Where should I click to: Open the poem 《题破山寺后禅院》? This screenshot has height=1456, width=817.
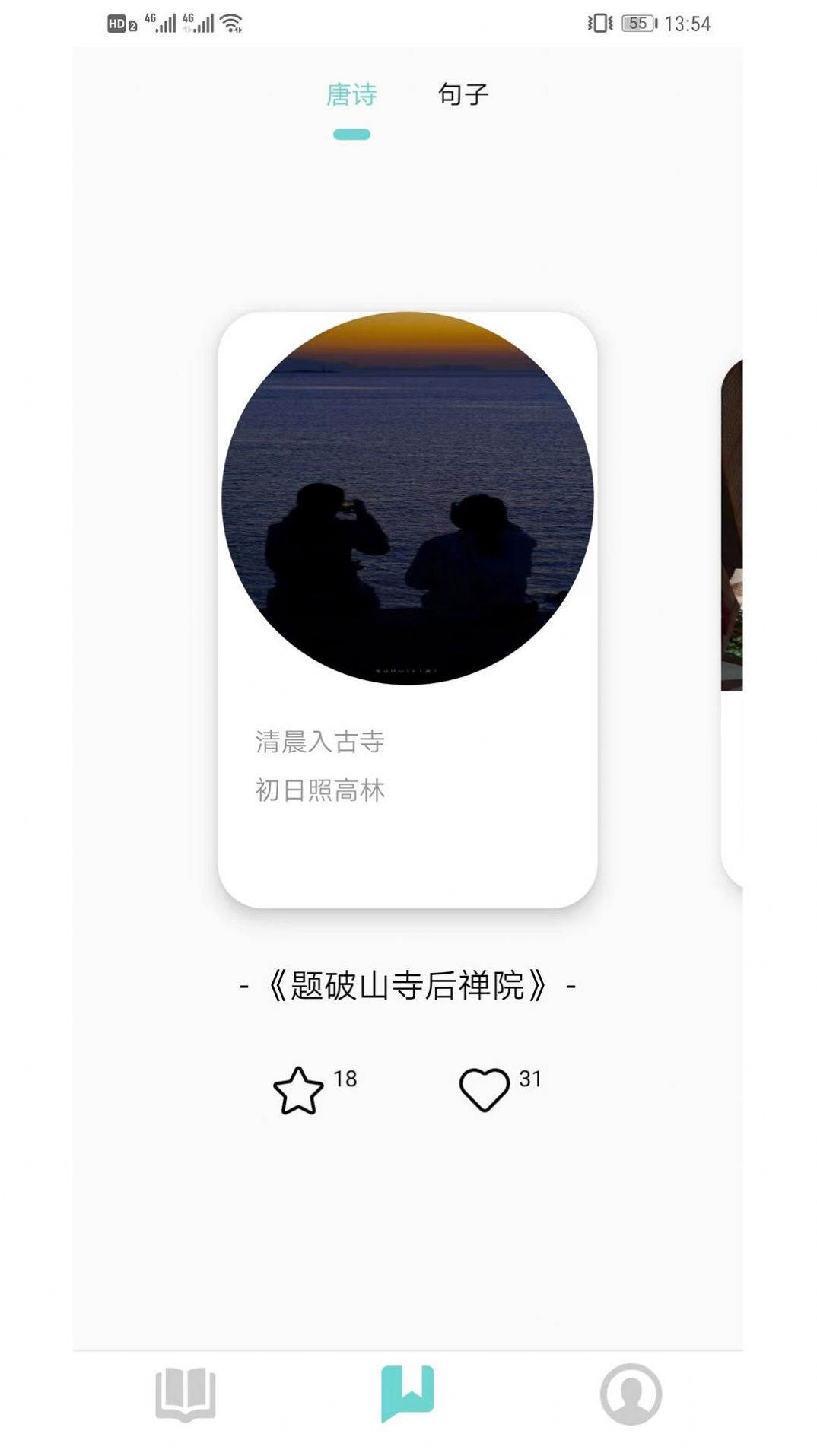click(408, 984)
